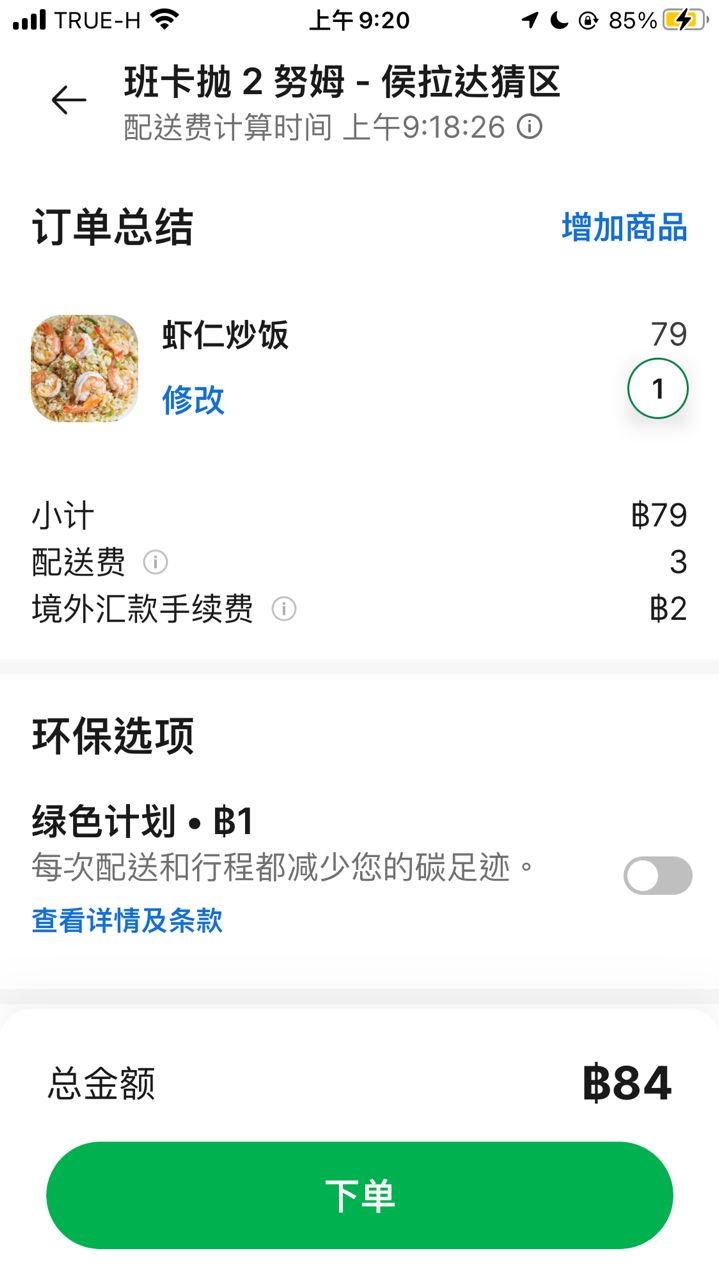
Task: Place the order with 下单
Action: [x=359, y=1195]
